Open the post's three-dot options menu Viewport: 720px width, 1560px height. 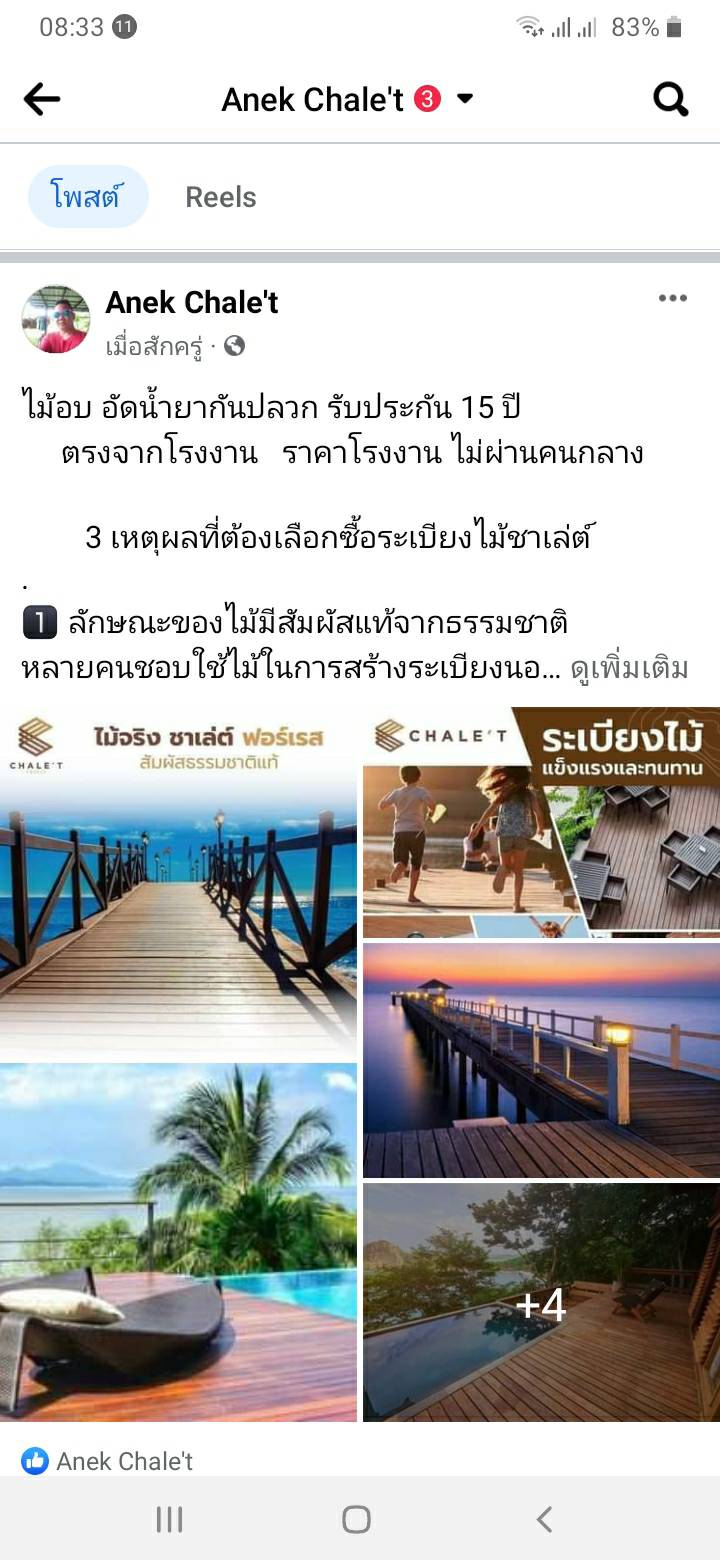[672, 298]
